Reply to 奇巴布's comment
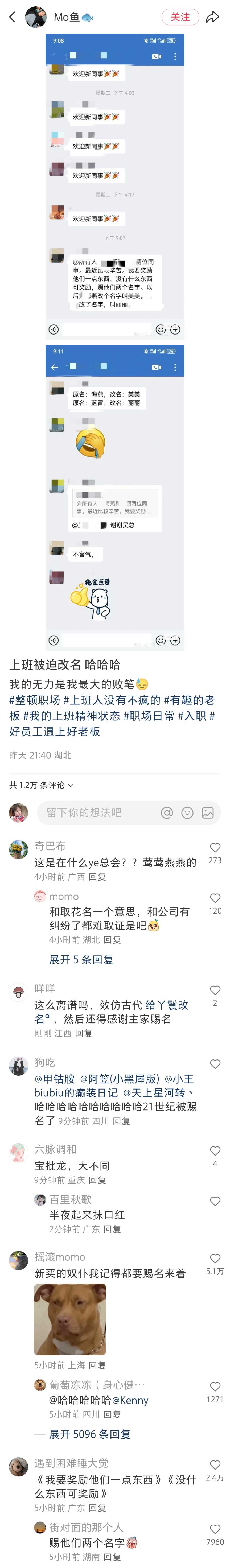This screenshot has height=1568, width=230. [97, 877]
